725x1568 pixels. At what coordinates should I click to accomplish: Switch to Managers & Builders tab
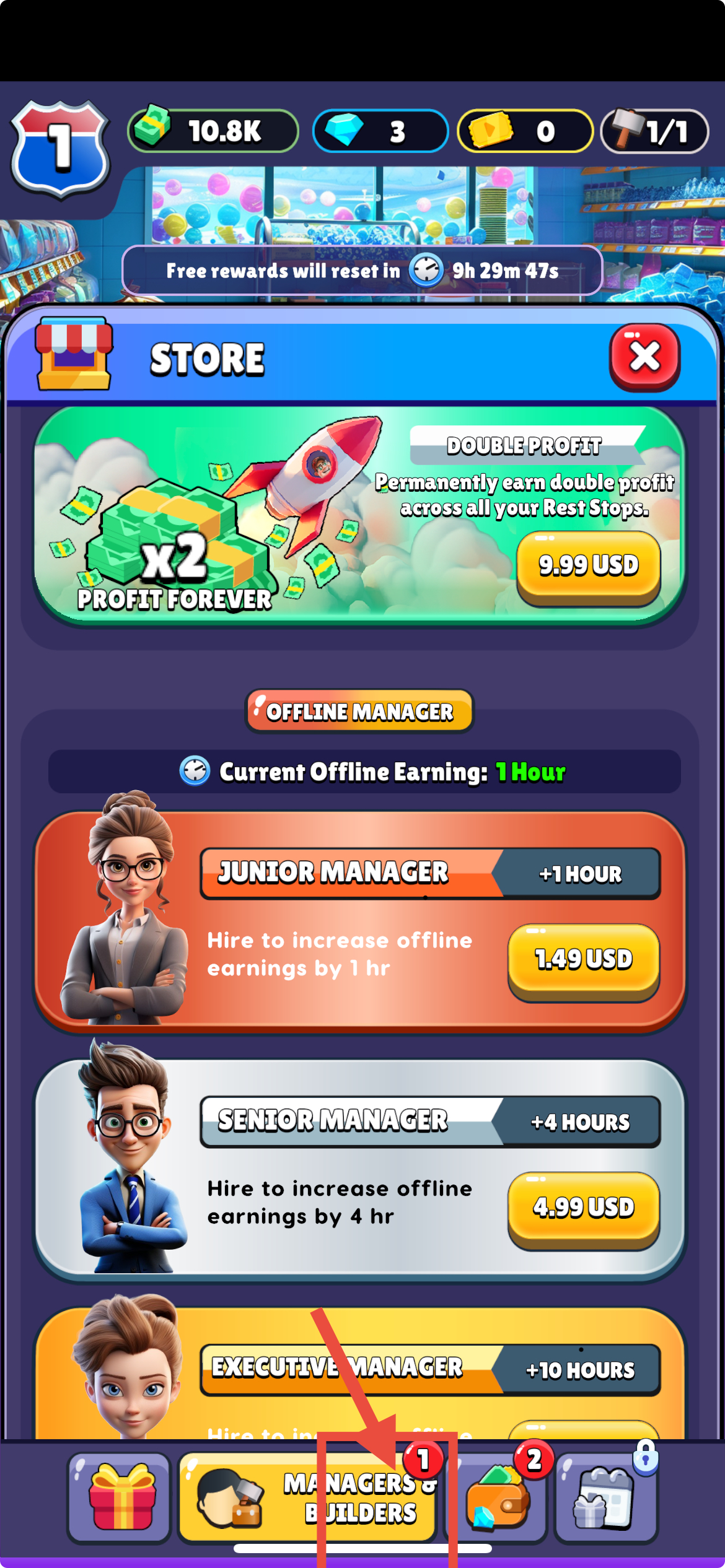coord(308,1497)
